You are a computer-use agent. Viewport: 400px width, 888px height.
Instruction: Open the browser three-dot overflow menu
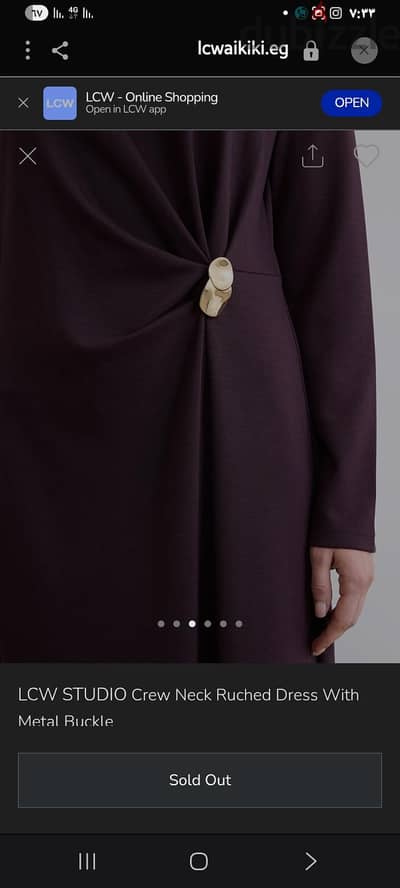coord(27,50)
